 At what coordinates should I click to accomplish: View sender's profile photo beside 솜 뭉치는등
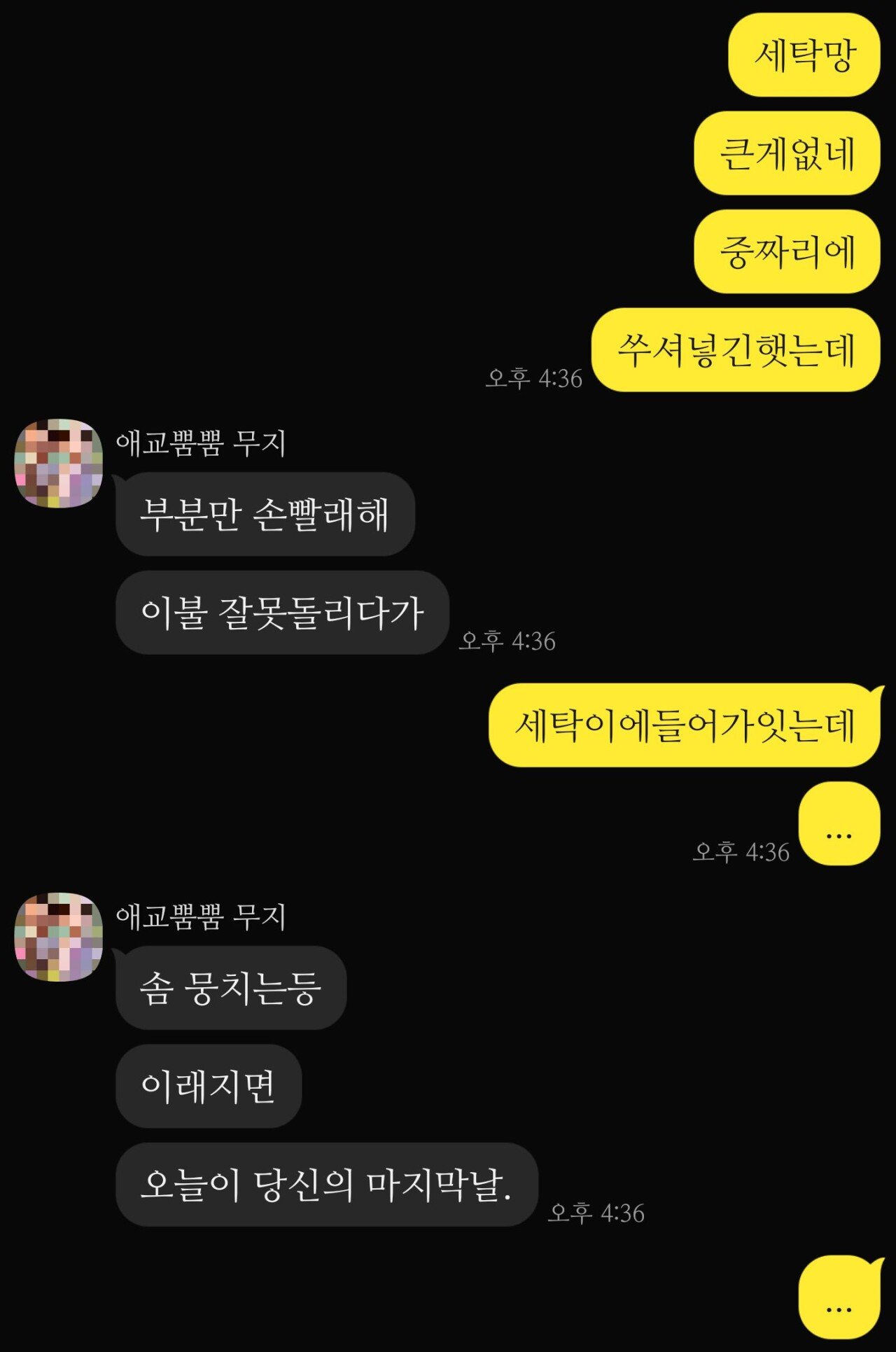click(59, 937)
